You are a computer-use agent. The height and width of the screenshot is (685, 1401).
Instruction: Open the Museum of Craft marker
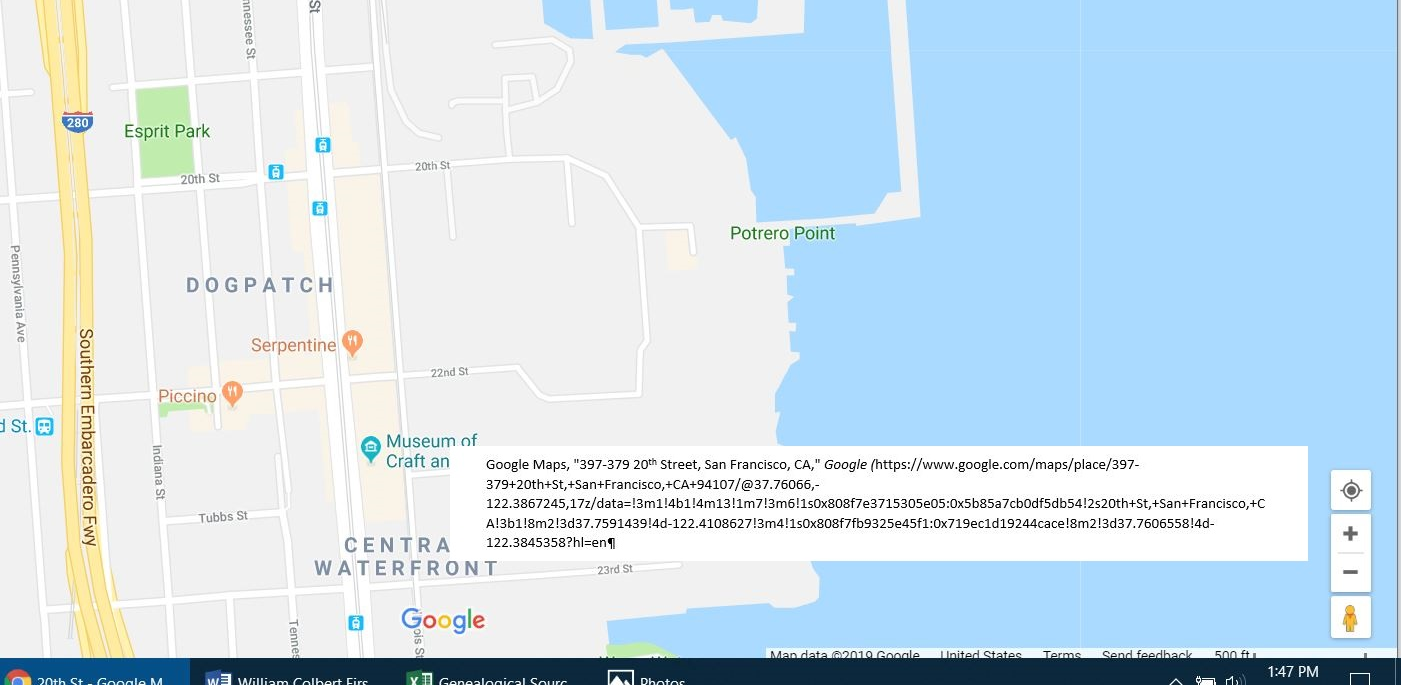tap(371, 449)
